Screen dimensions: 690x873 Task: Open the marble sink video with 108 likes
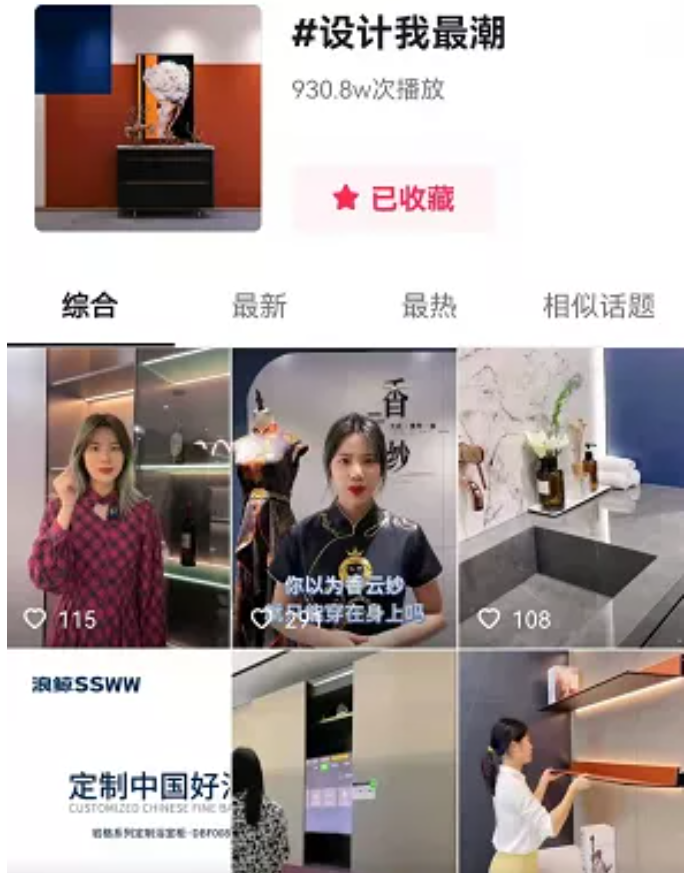click(571, 497)
